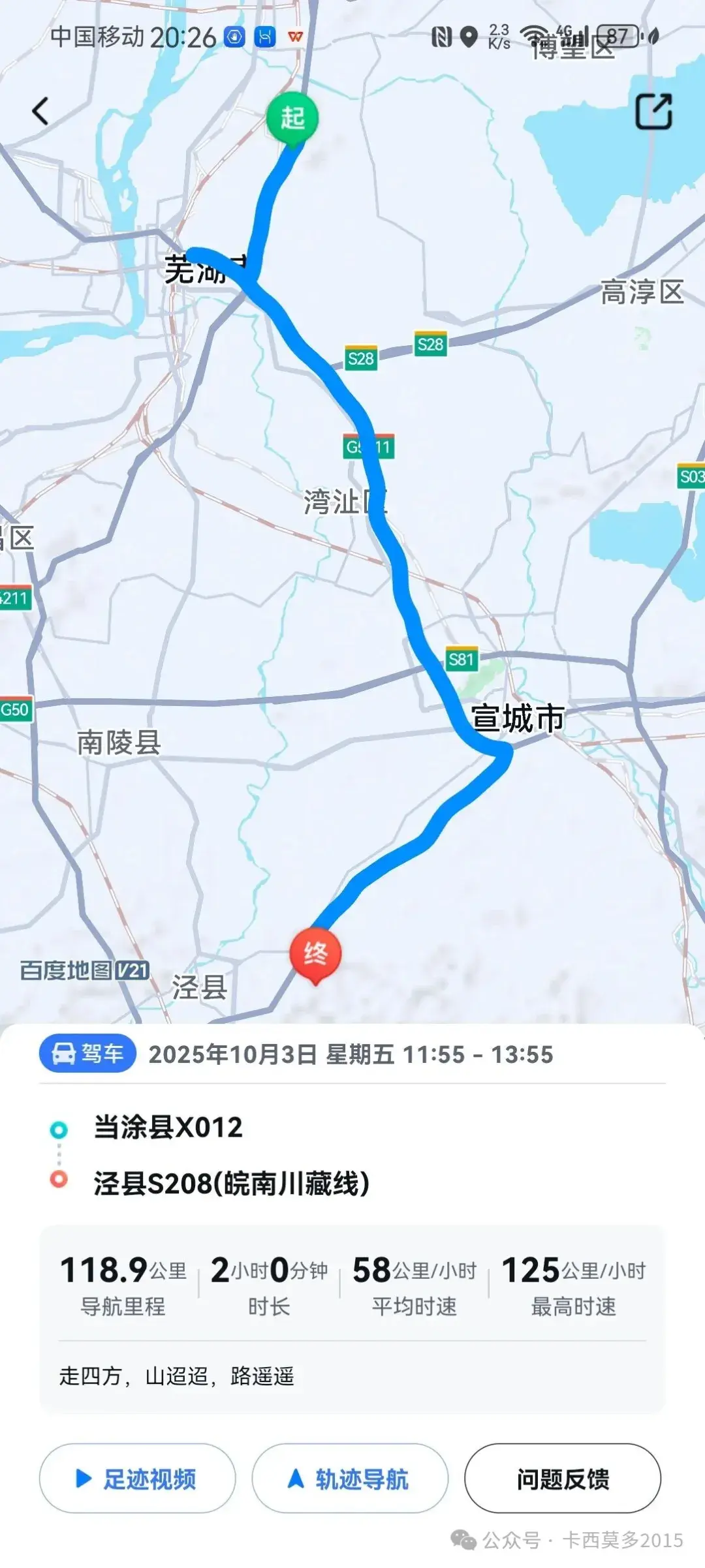The width and height of the screenshot is (705, 1568).
Task: Open 问题反馈 feedback
Action: (x=562, y=1479)
